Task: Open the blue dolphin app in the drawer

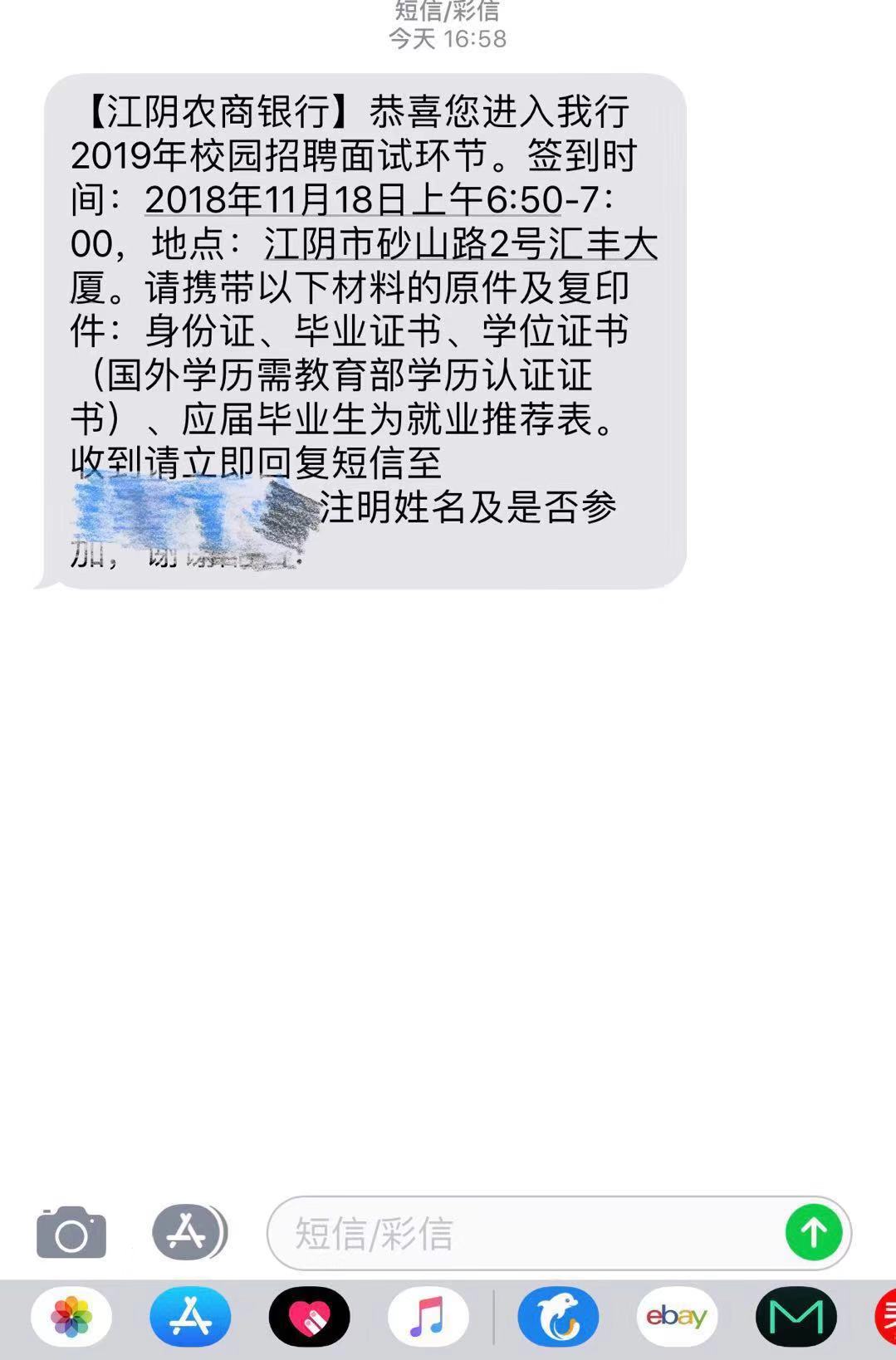Action: pos(558,1317)
